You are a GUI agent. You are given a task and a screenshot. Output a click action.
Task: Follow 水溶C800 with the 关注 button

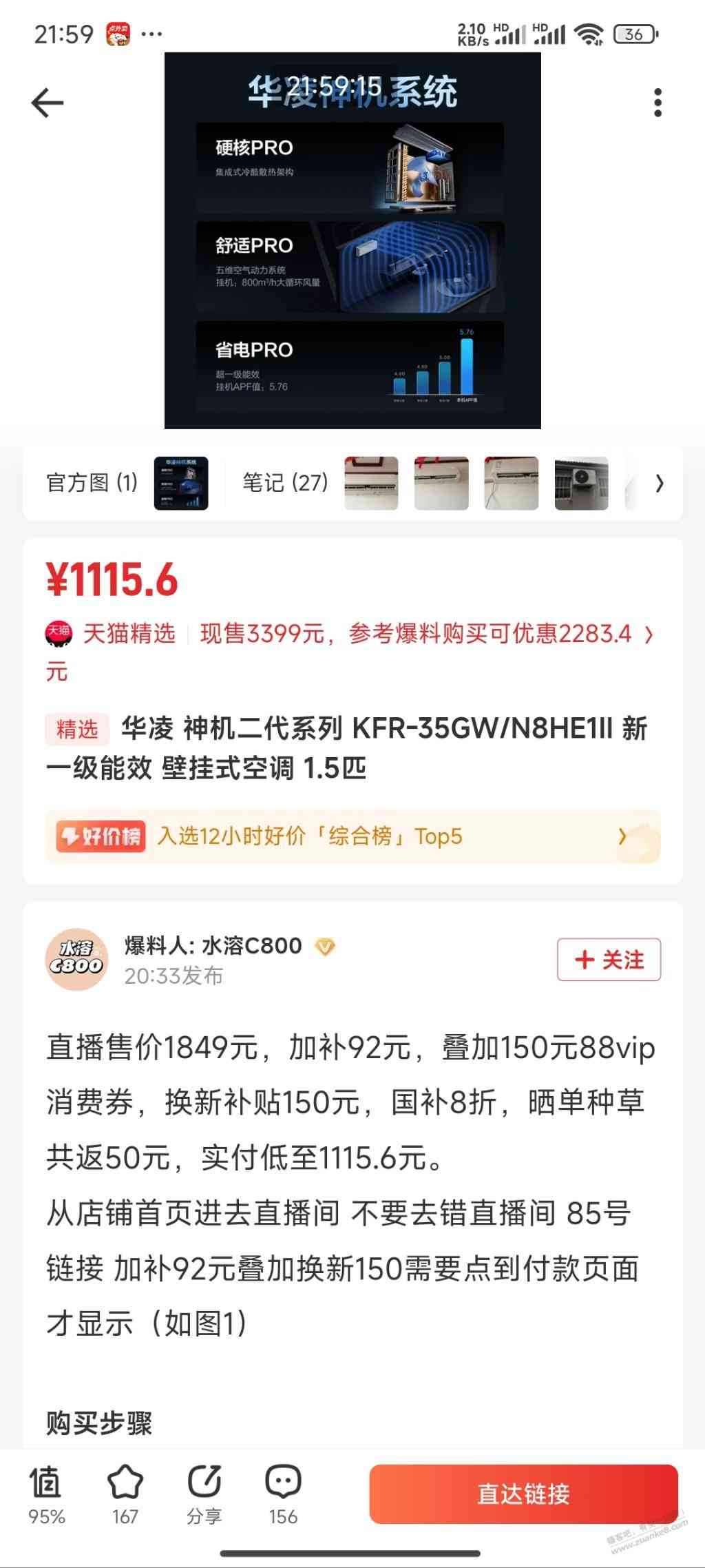609,959
